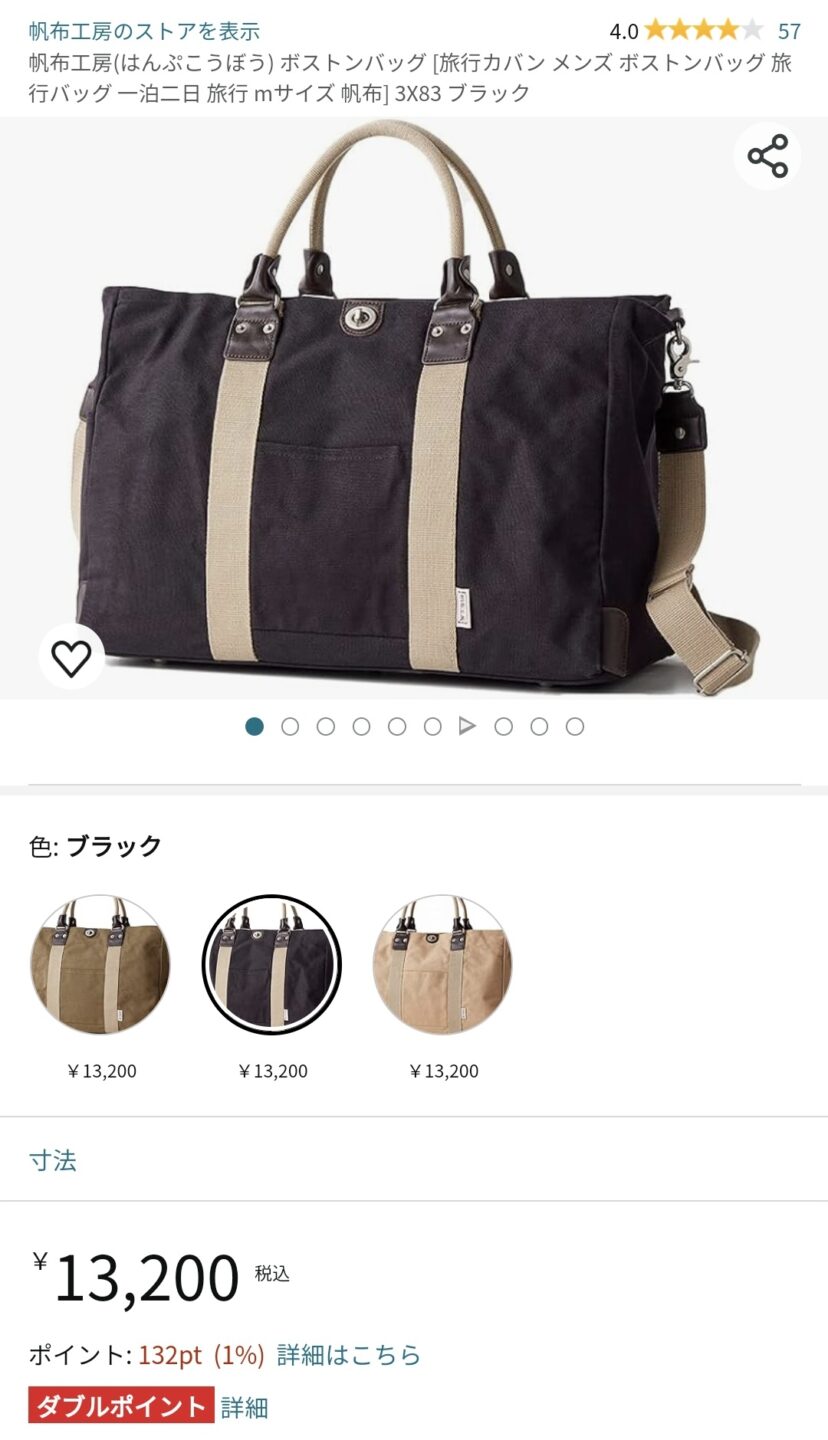The image size is (828, 1440).
Task: Open the 帆布工房 store link
Action: [x=144, y=31]
